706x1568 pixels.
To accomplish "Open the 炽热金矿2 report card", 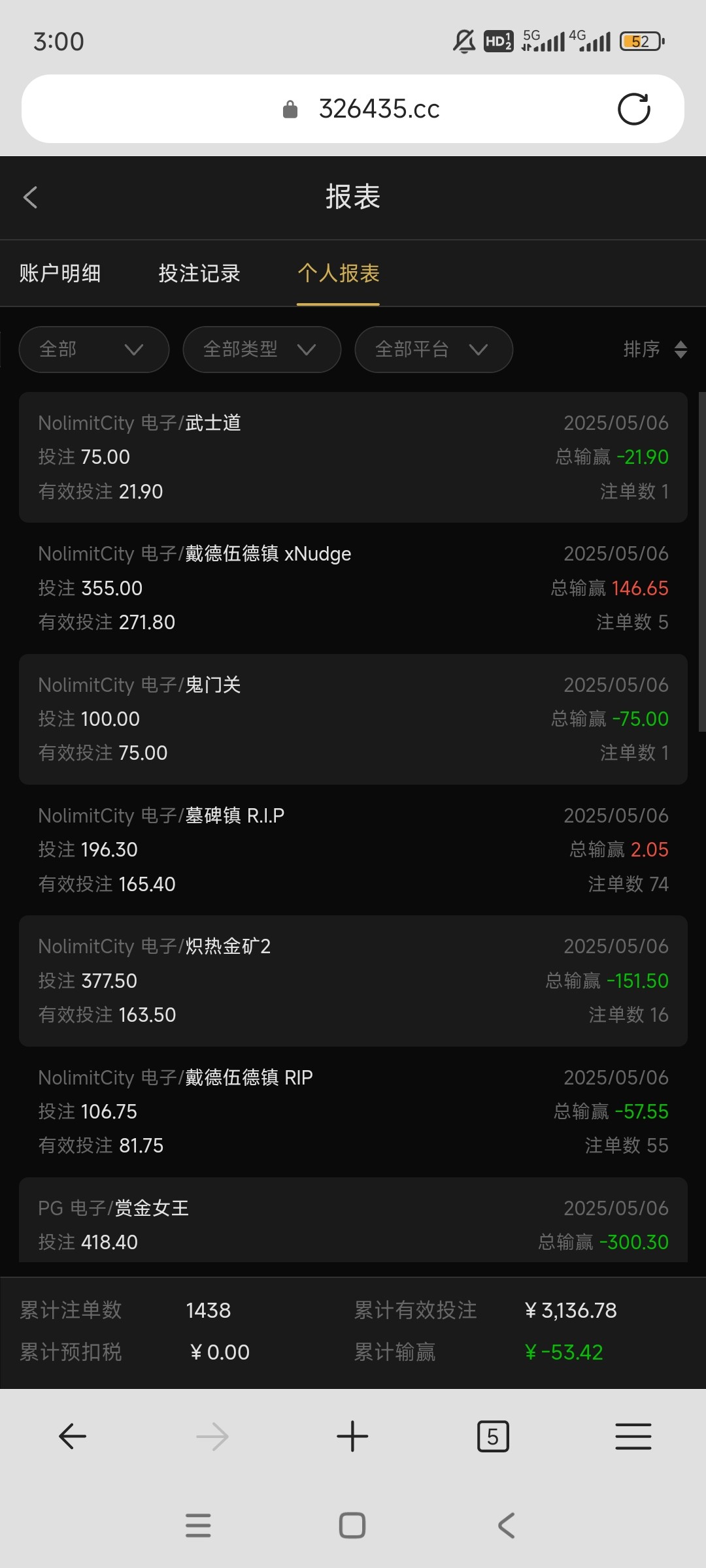I will pyautogui.click(x=353, y=981).
